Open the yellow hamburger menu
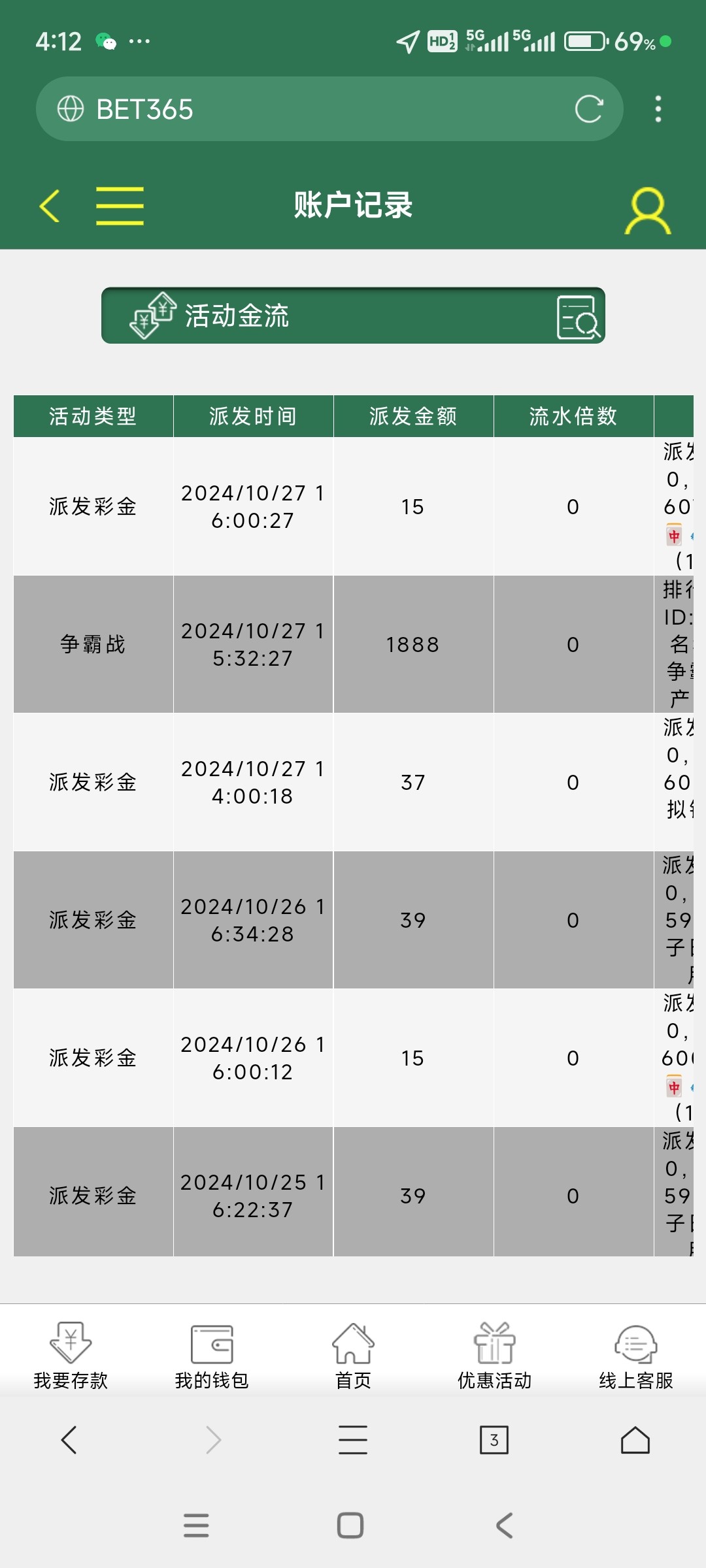Image resolution: width=706 pixels, height=1568 pixels. pos(120,206)
